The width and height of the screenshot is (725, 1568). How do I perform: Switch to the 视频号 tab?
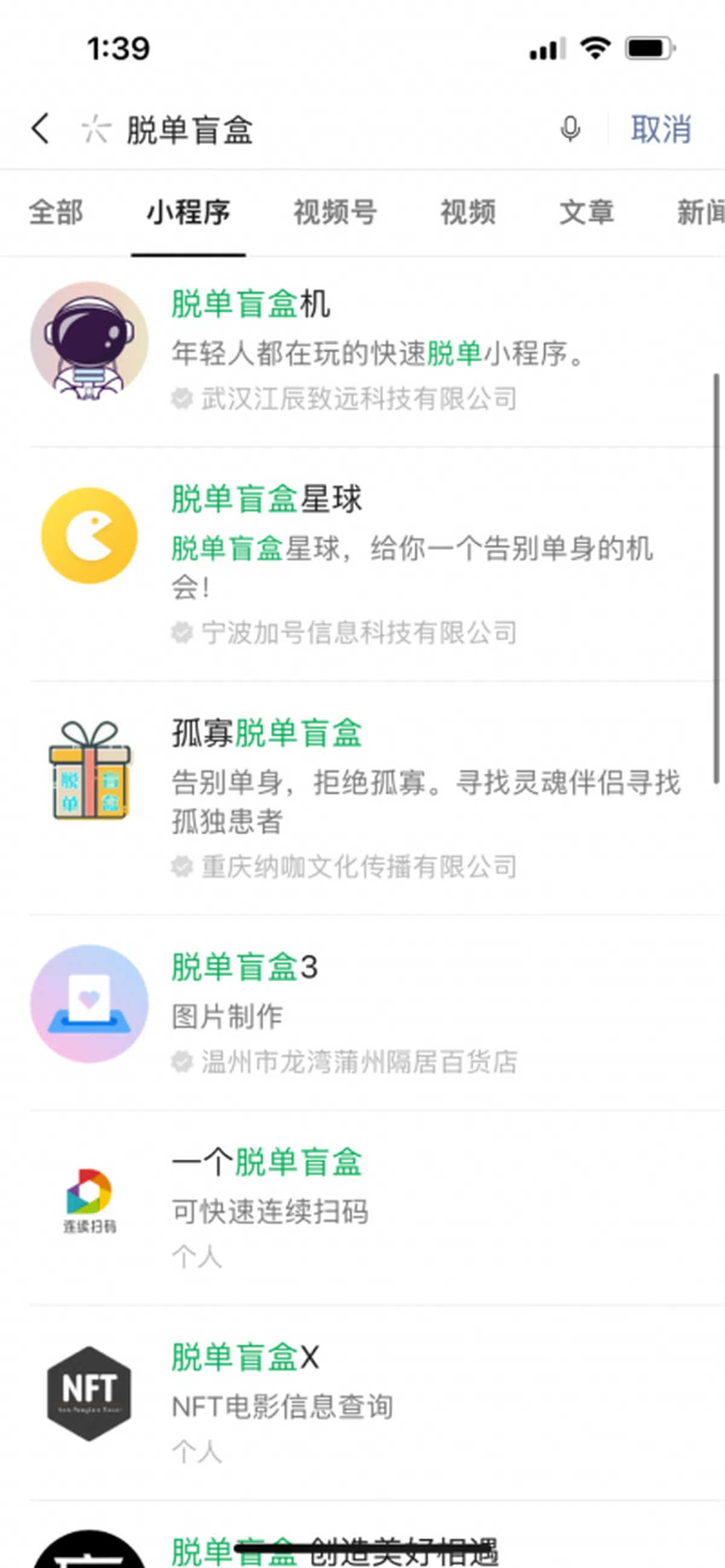[334, 213]
